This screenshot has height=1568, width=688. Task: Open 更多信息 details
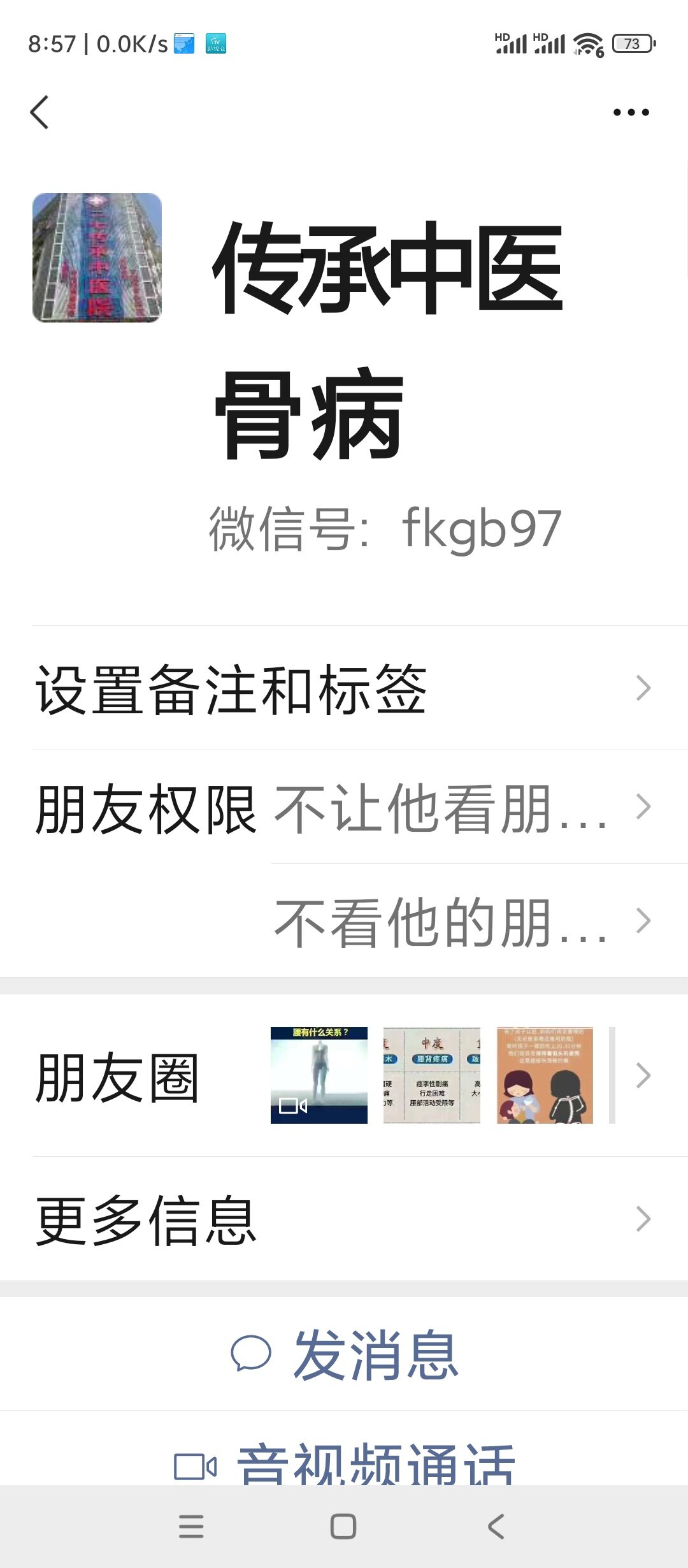point(344,1219)
